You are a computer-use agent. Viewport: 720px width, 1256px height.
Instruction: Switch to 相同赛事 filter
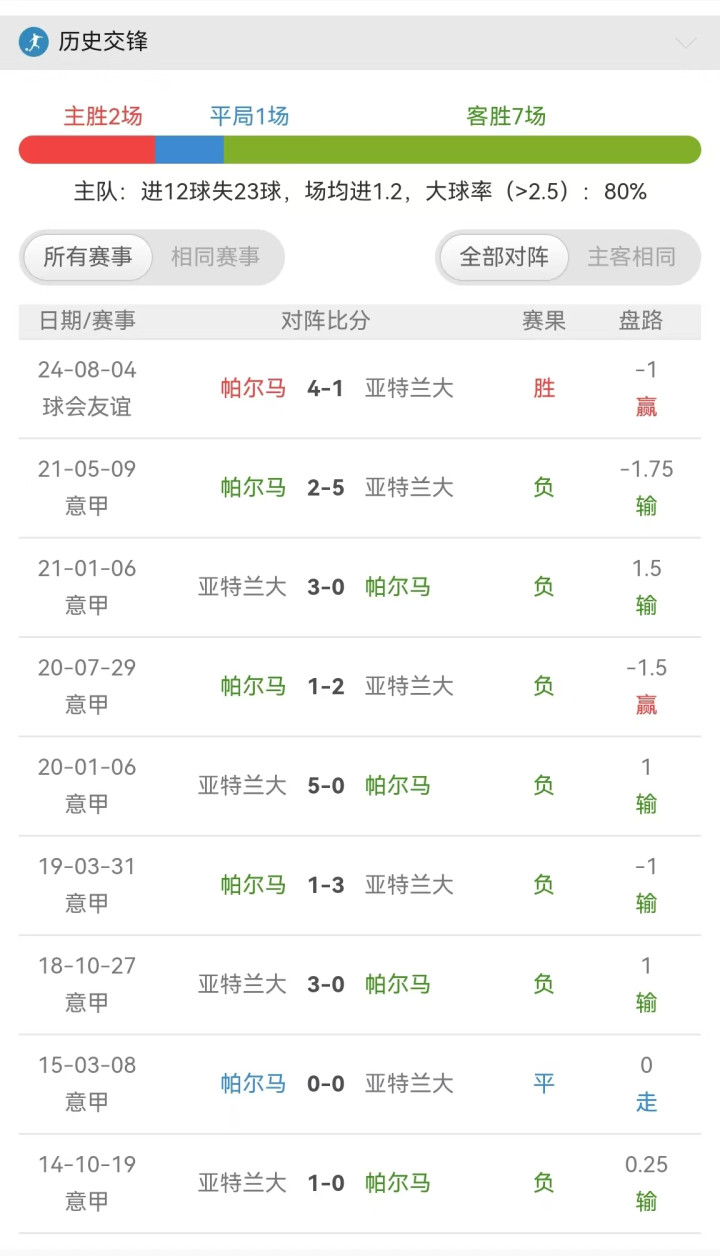coord(215,257)
